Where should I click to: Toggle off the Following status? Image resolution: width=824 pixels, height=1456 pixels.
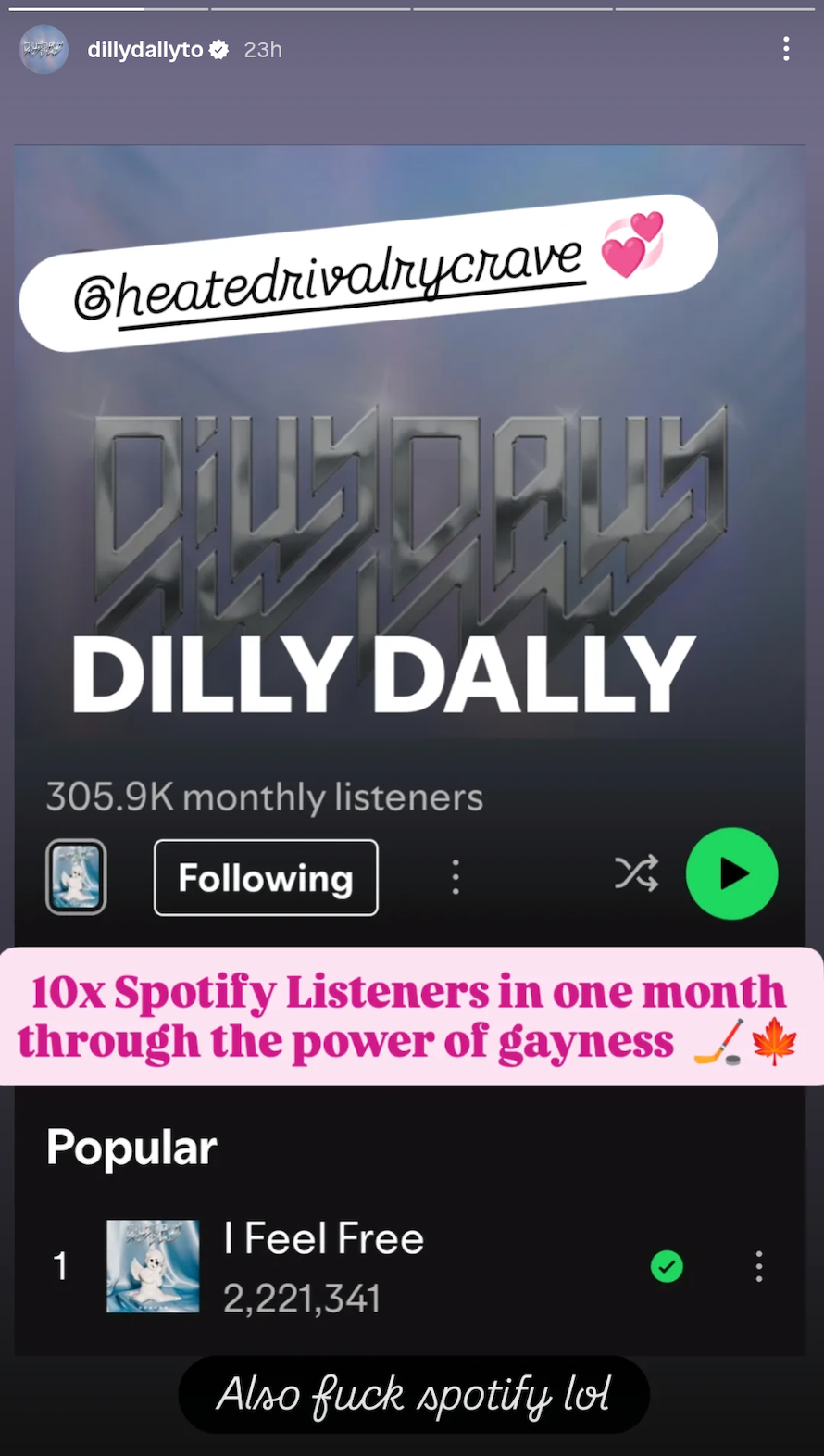click(266, 877)
